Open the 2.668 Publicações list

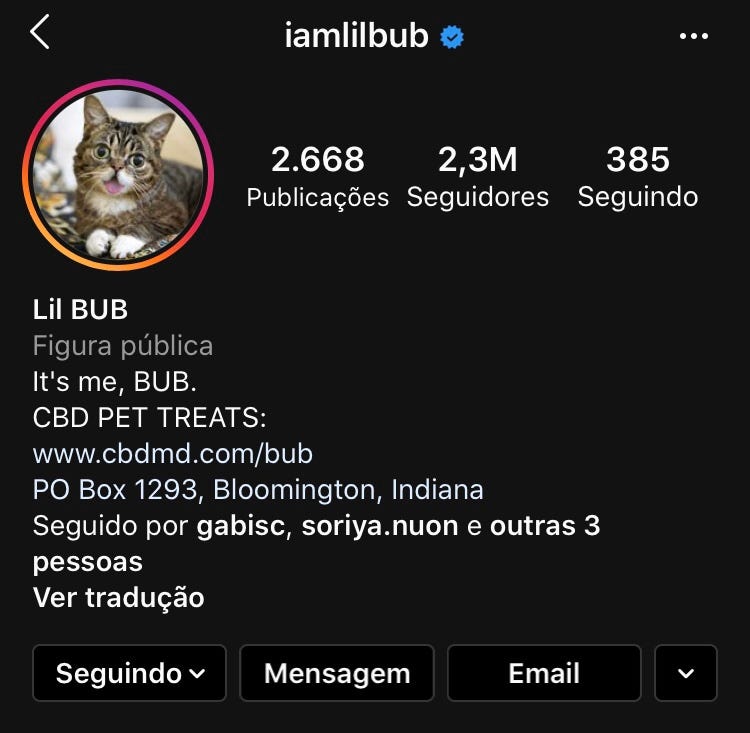317,176
